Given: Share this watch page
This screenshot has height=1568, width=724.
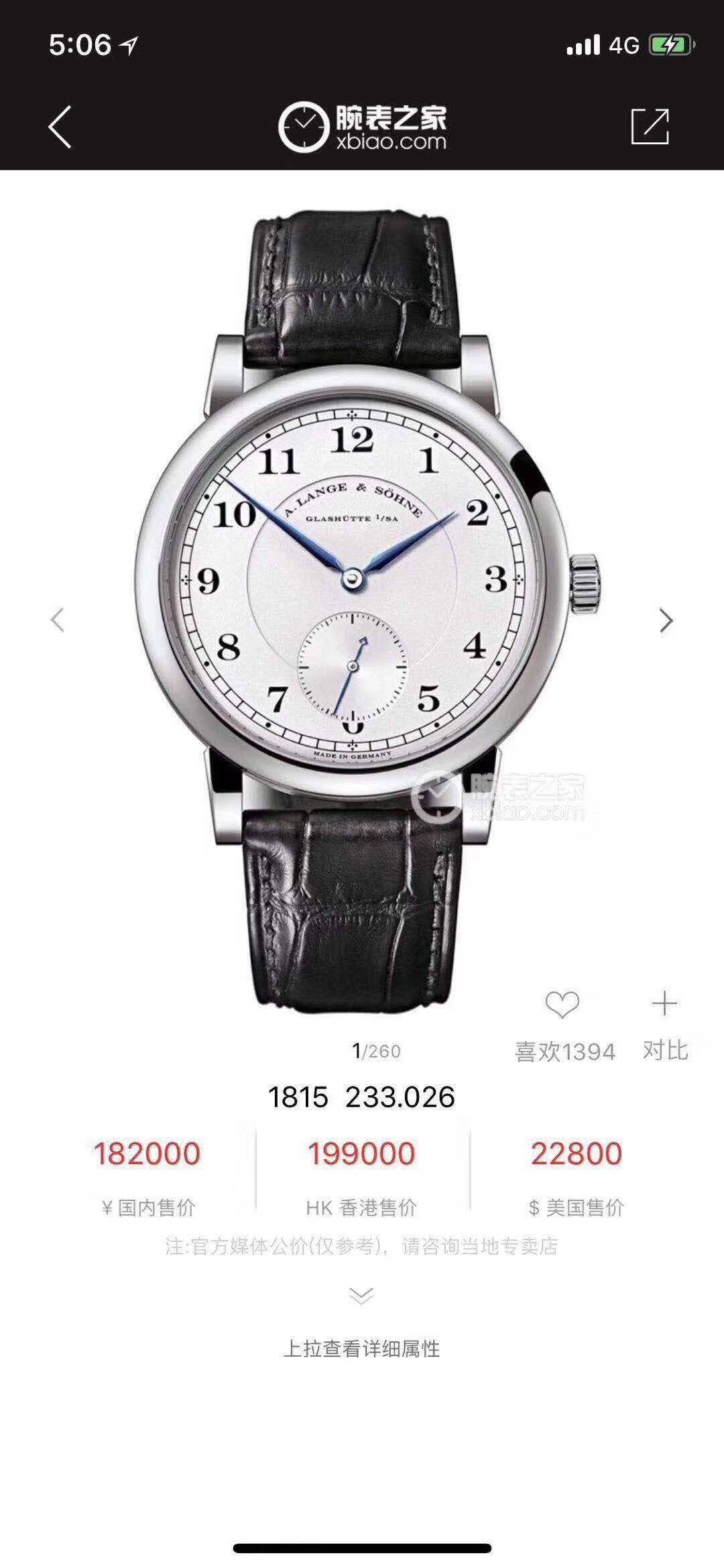Looking at the screenshot, I should tap(650, 125).
